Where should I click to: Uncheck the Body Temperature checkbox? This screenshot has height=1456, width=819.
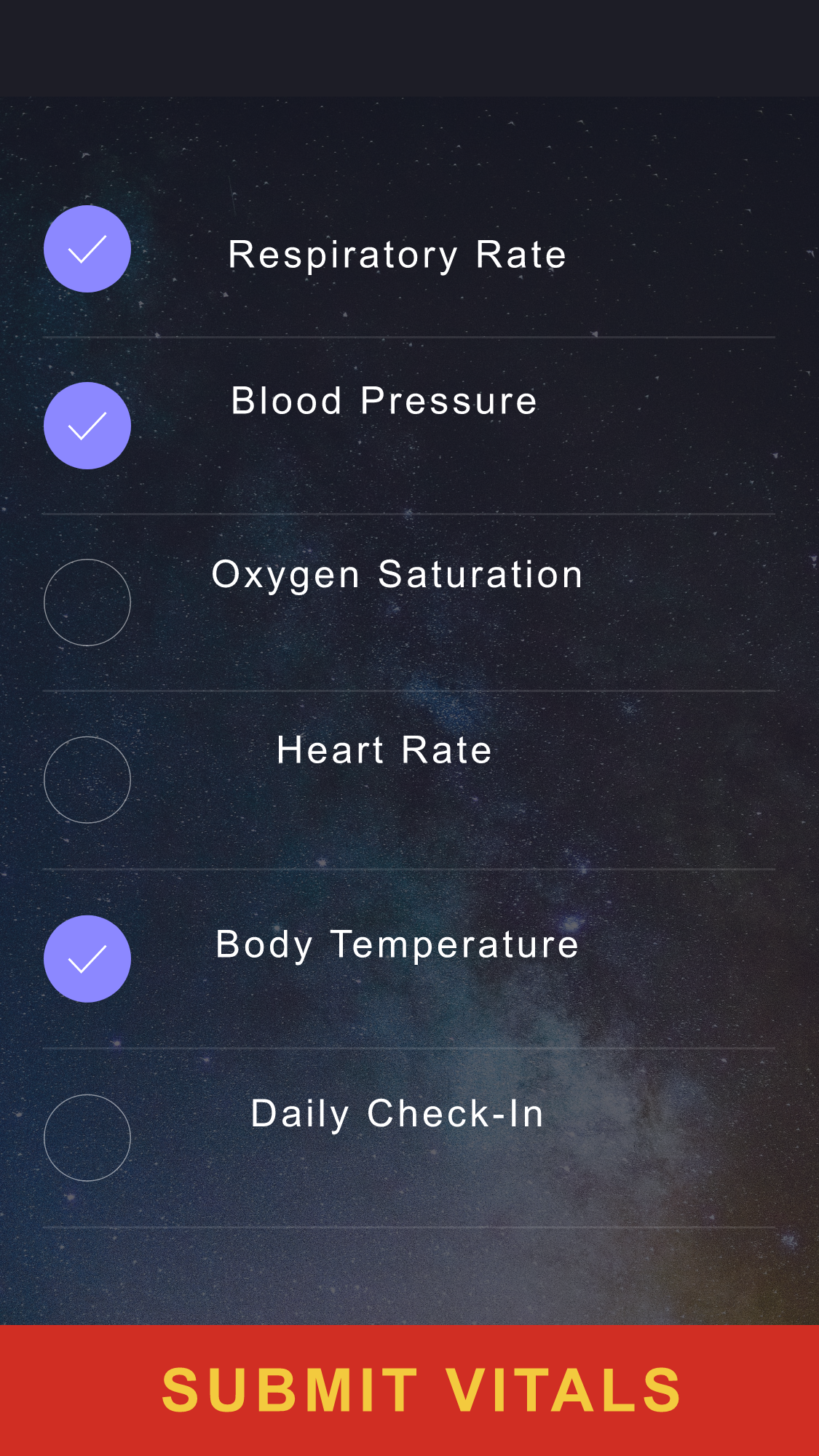87,959
